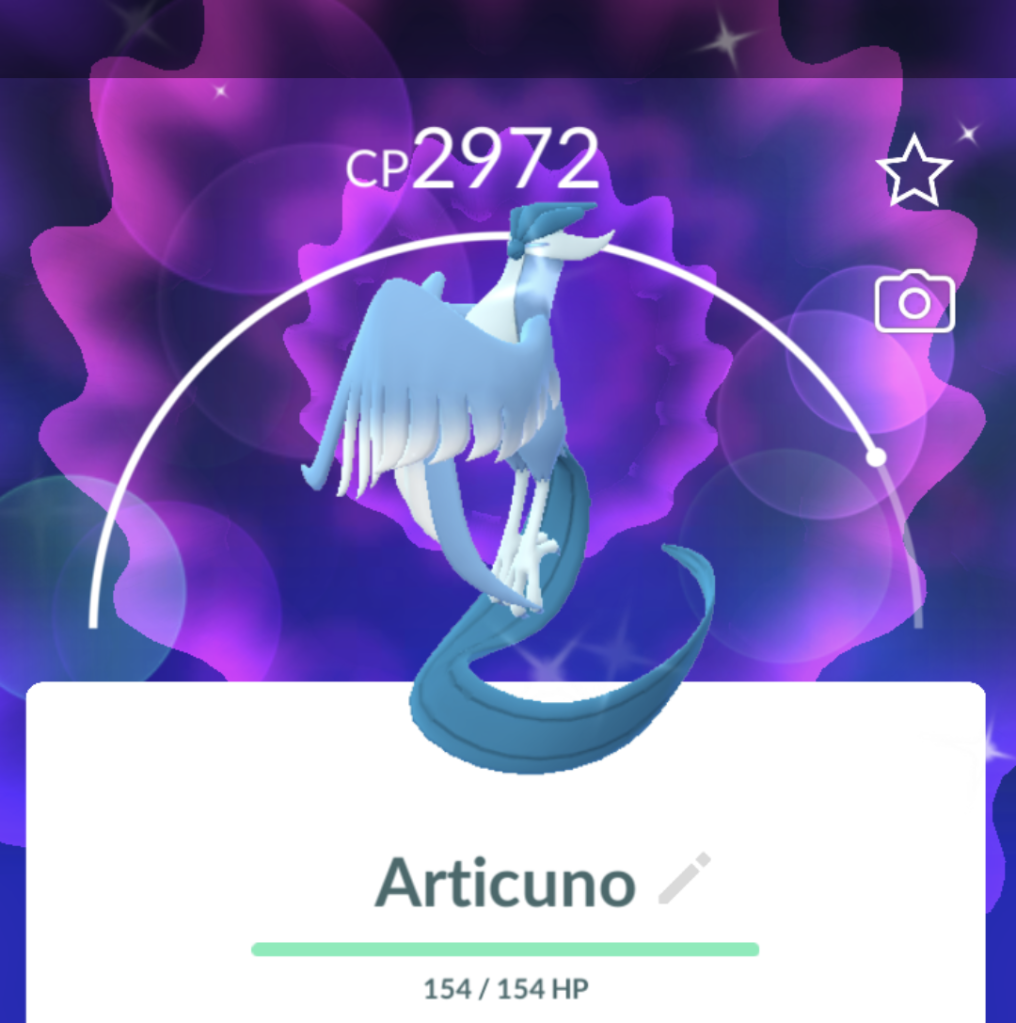Viewport: 1016px width, 1023px height.
Task: Open the AR camera icon
Action: (914, 303)
